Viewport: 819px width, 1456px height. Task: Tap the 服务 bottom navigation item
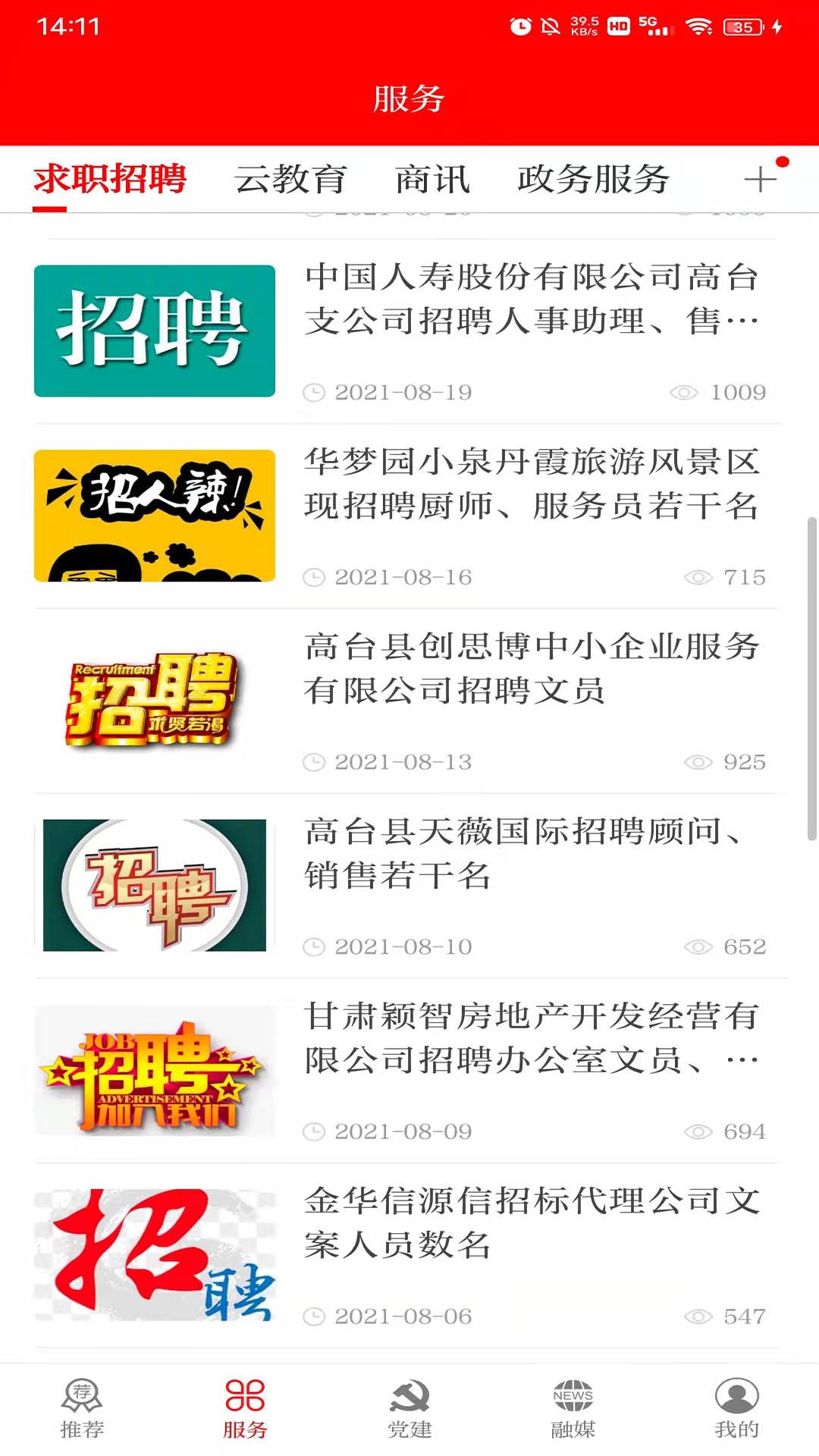pyautogui.click(x=245, y=1409)
